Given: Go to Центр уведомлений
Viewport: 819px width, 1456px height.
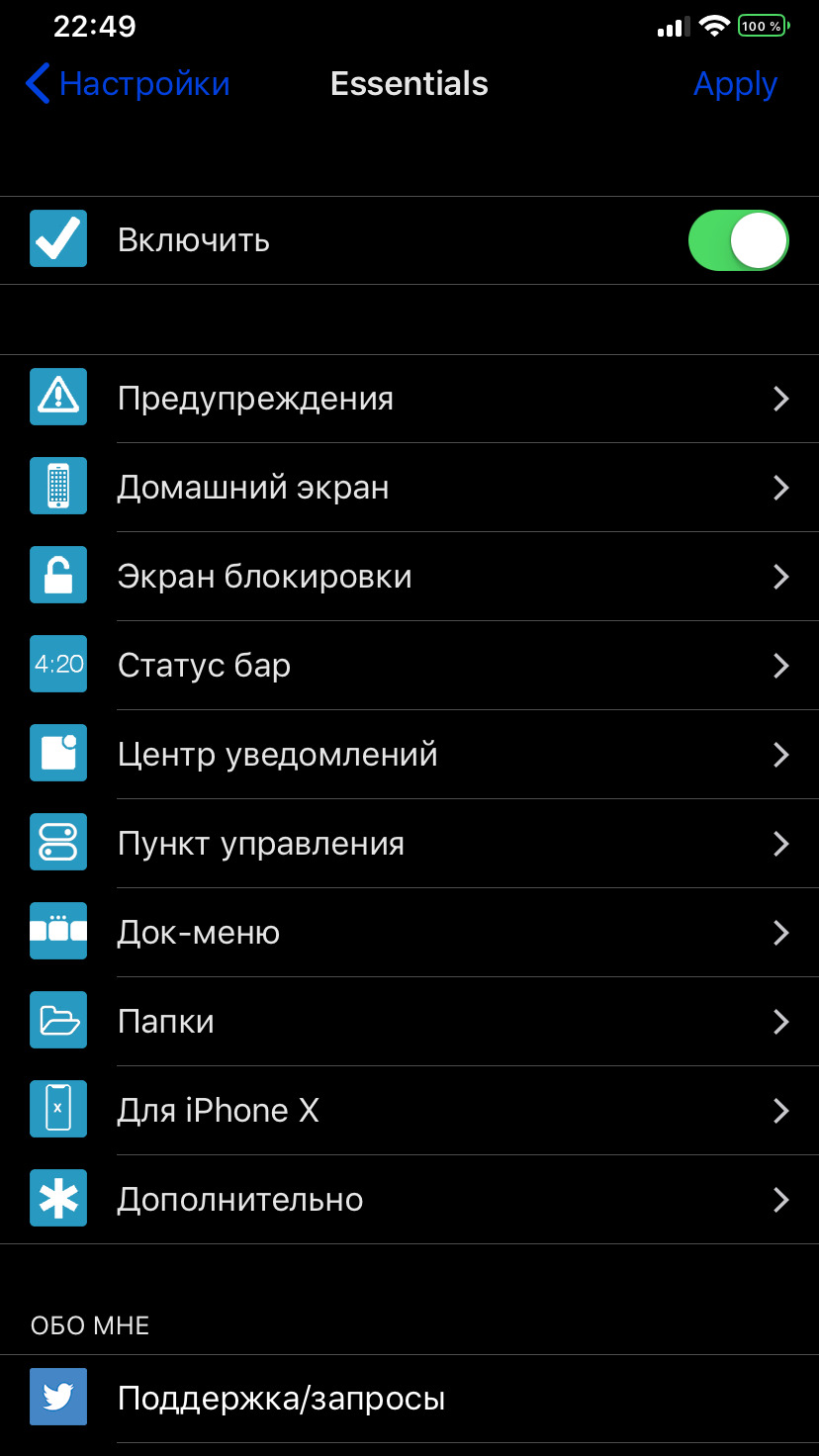Looking at the screenshot, I should point(409,755).
